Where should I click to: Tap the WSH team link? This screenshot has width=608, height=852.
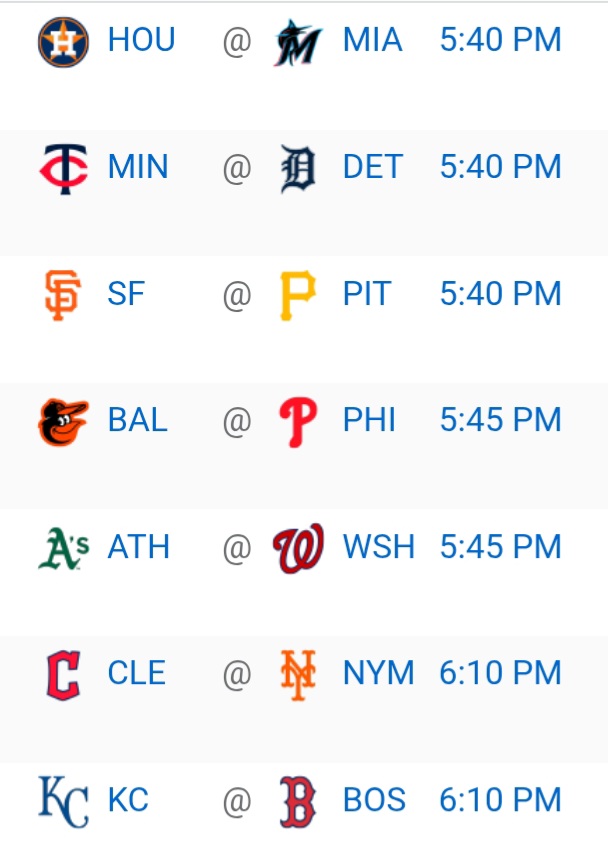pos(378,547)
